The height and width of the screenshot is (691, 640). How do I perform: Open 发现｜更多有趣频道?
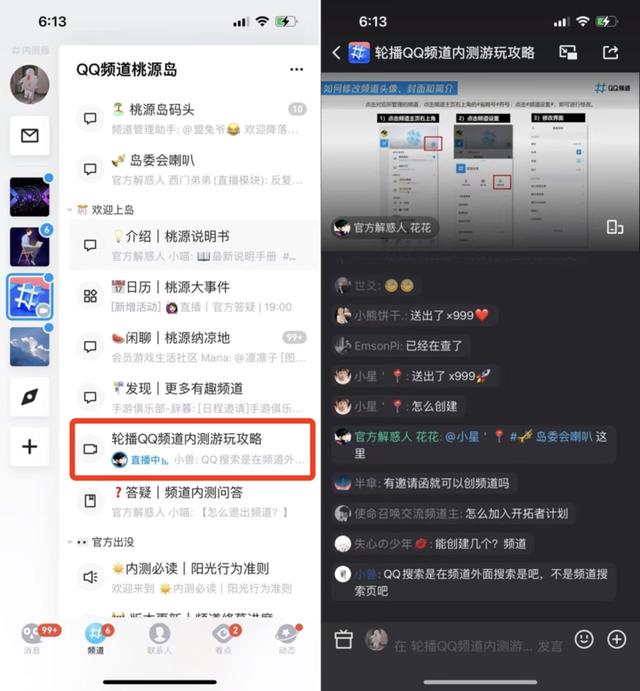(190, 397)
